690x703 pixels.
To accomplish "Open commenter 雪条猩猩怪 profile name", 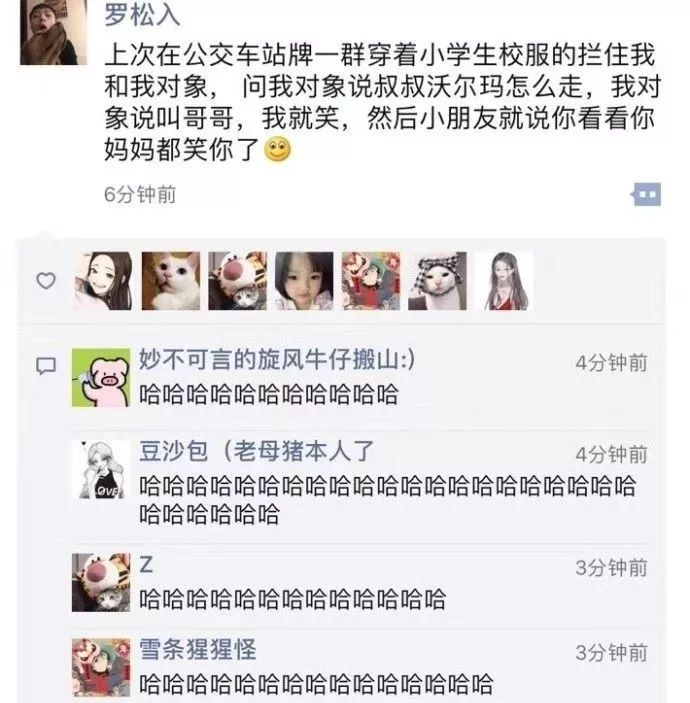I will tap(198, 649).
